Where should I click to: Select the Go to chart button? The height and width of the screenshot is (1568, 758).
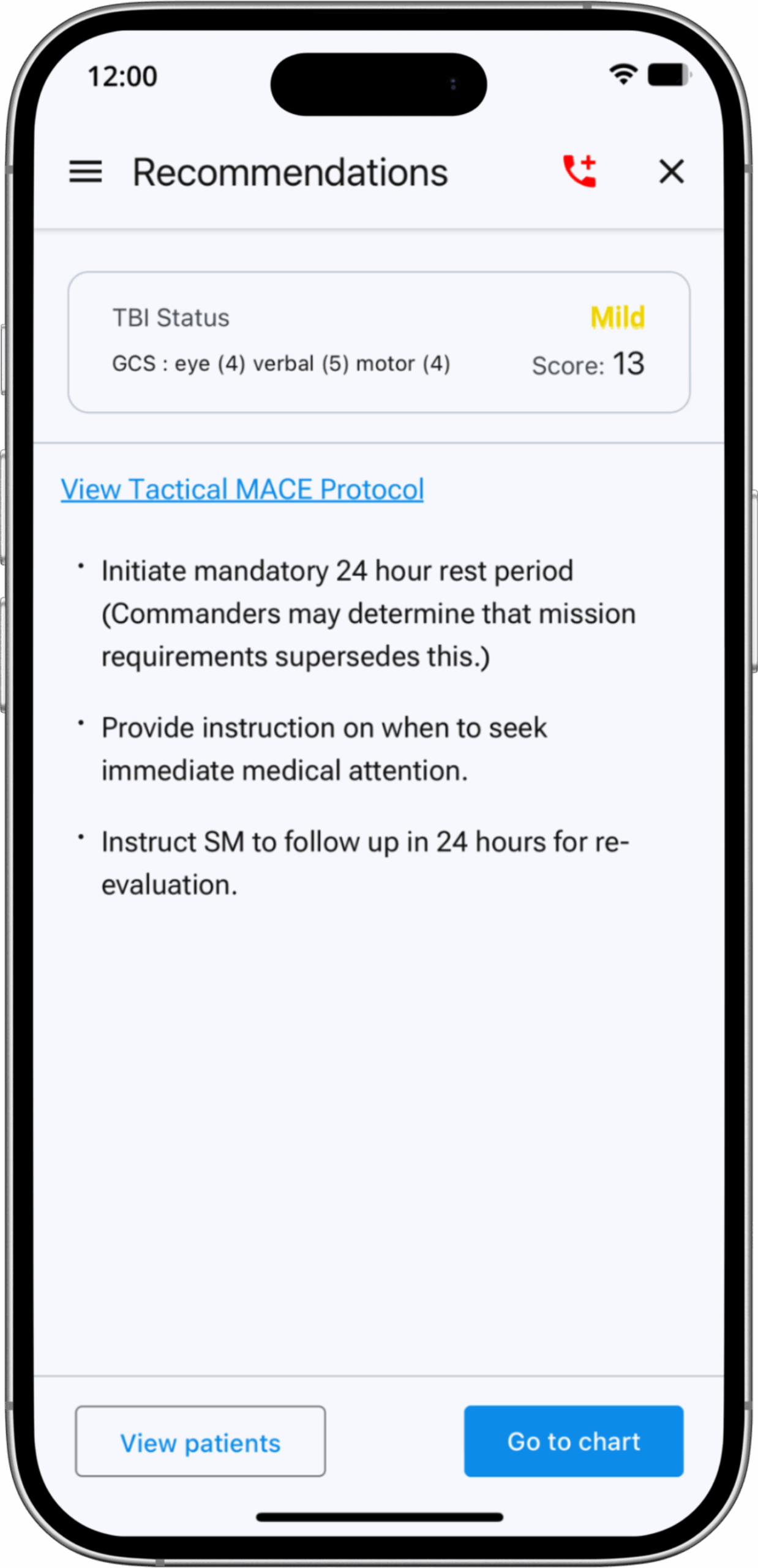pyautogui.click(x=573, y=1441)
